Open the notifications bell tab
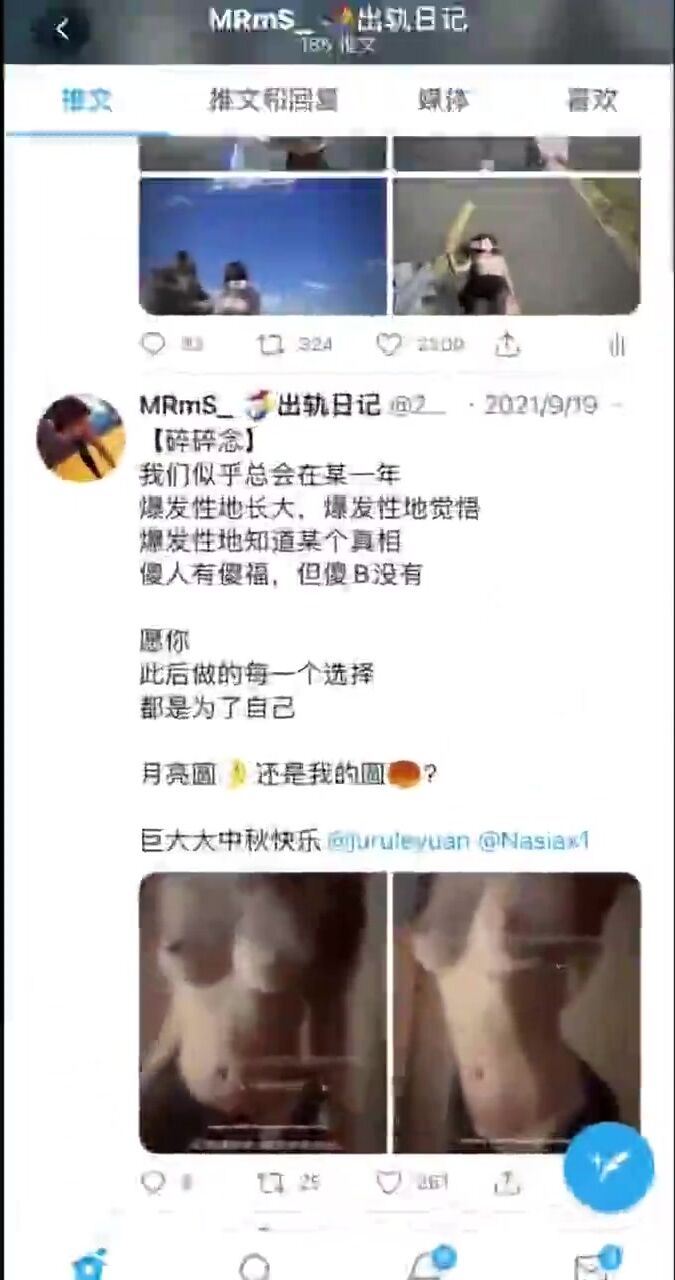This screenshot has width=675, height=1280. click(427, 1264)
